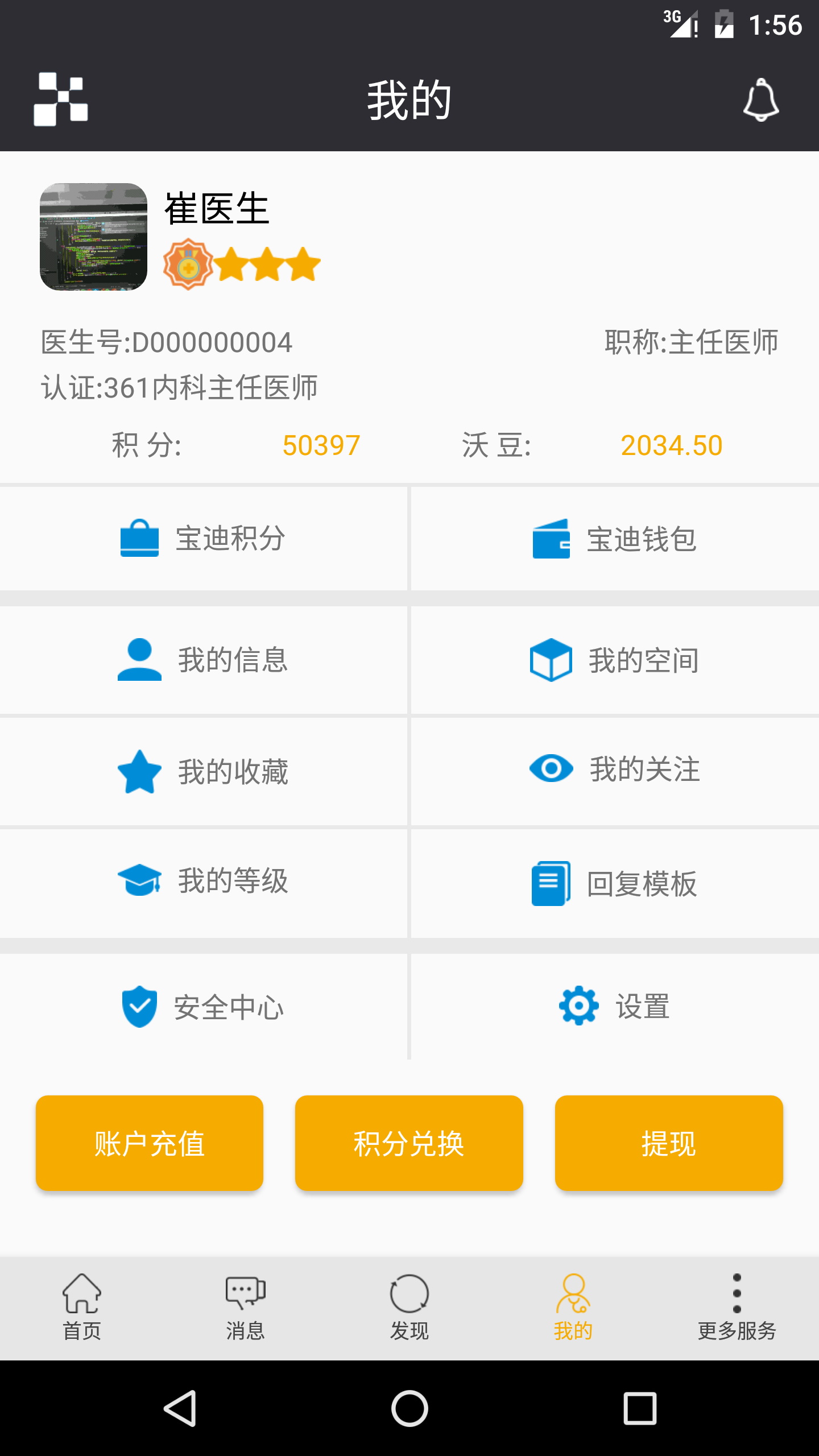Screen dimensions: 819x1456
Task: Open 我的关注 via the eye icon
Action: pos(549,771)
